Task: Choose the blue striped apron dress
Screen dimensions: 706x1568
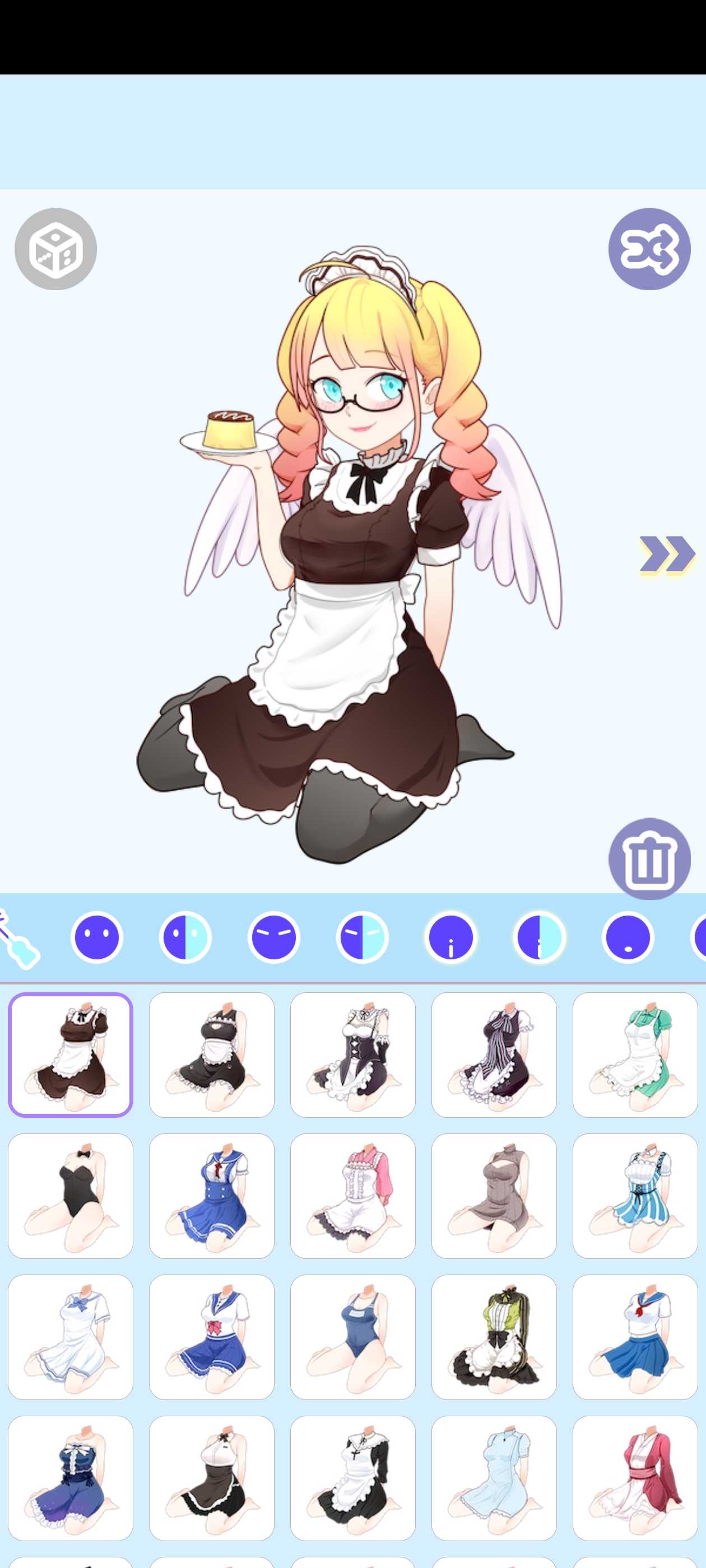Action: click(x=635, y=1196)
